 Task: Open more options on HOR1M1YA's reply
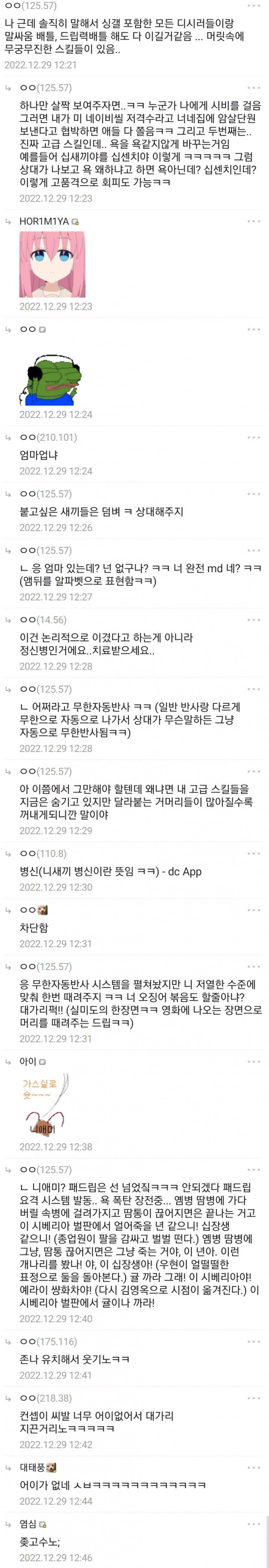click(254, 221)
